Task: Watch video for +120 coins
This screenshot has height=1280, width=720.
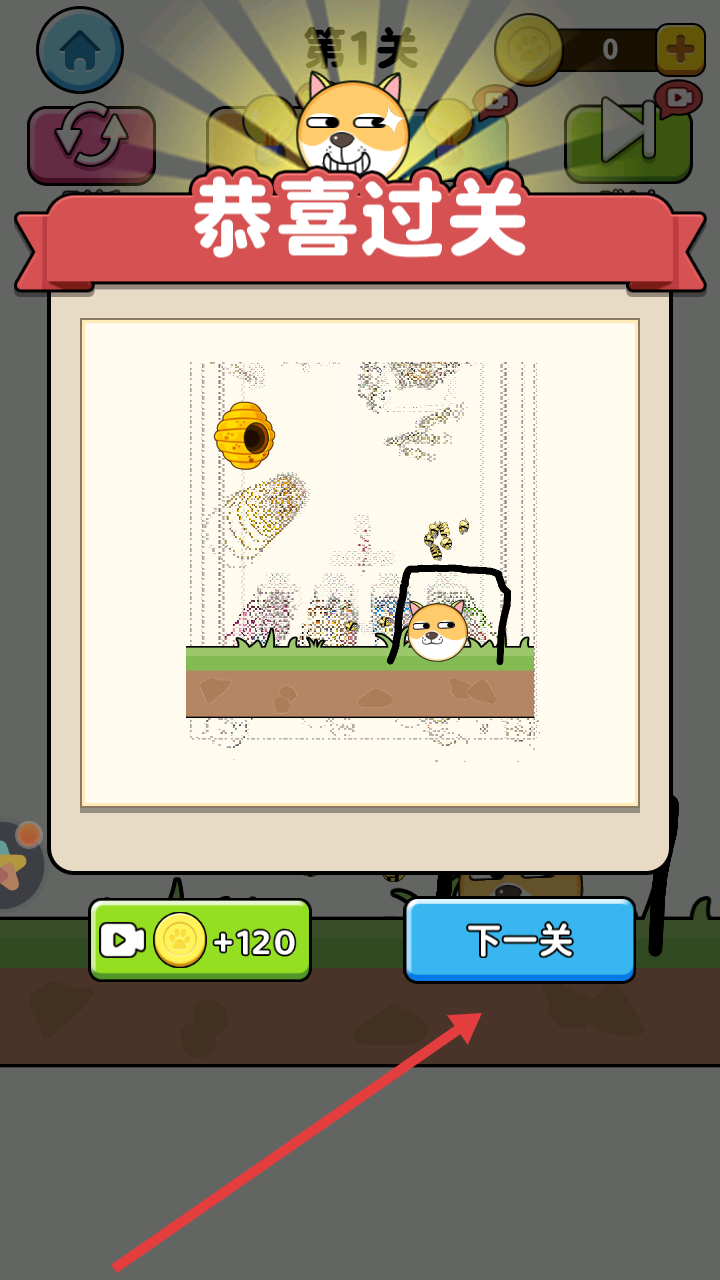Action: (x=200, y=940)
